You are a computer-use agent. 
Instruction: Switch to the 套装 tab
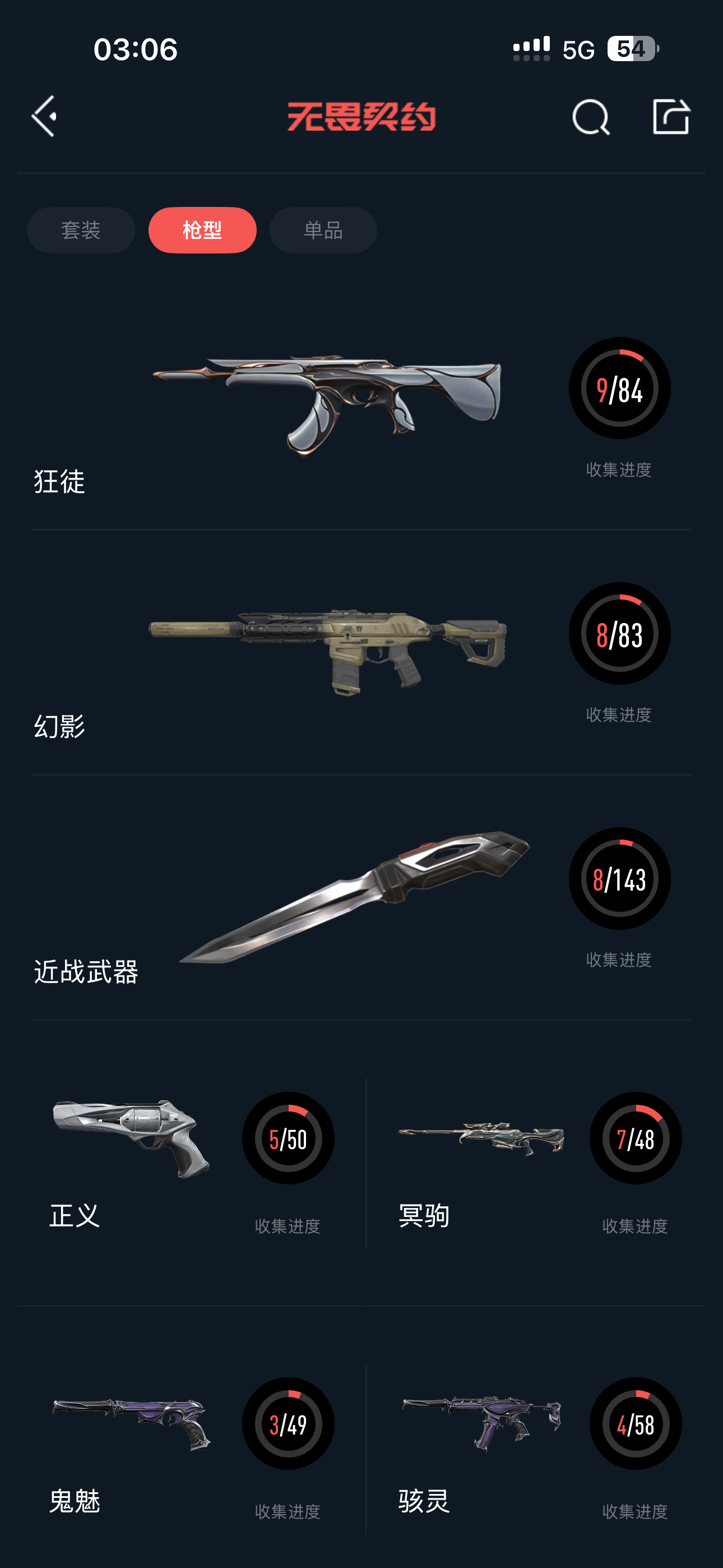pos(81,230)
